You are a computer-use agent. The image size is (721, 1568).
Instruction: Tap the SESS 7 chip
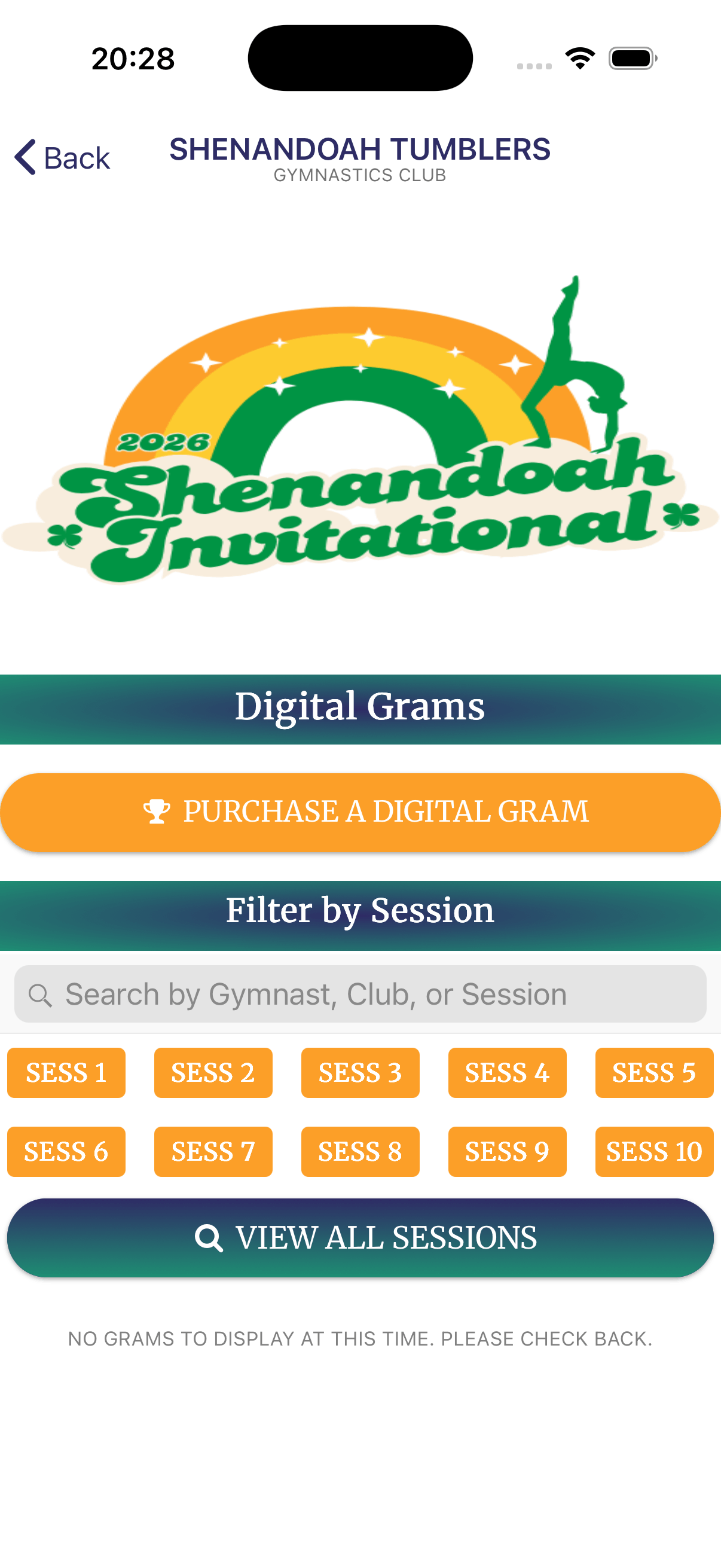213,1152
